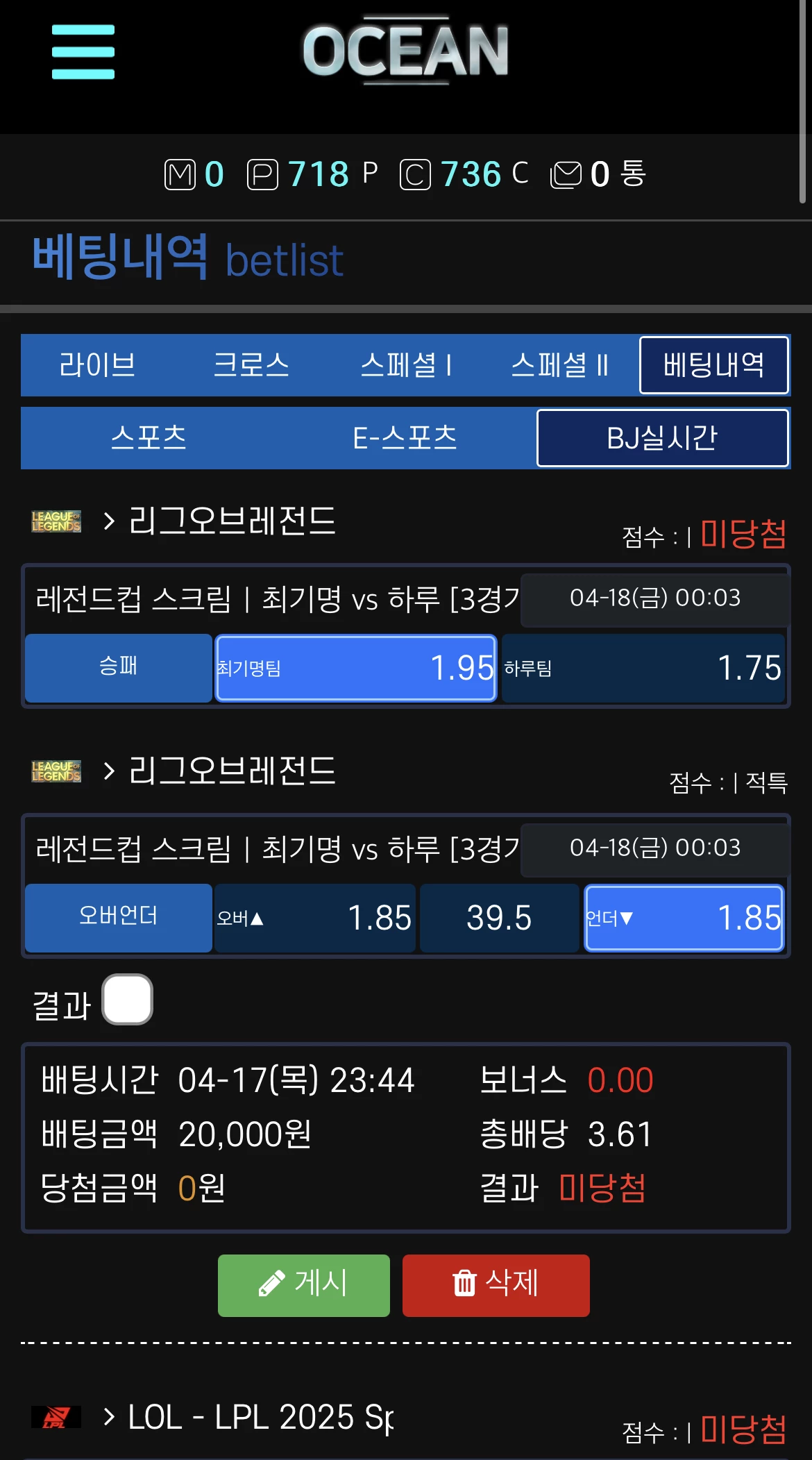Switch to the 라이브 tab
Screen dimensions: 812x1460
[x=97, y=365]
